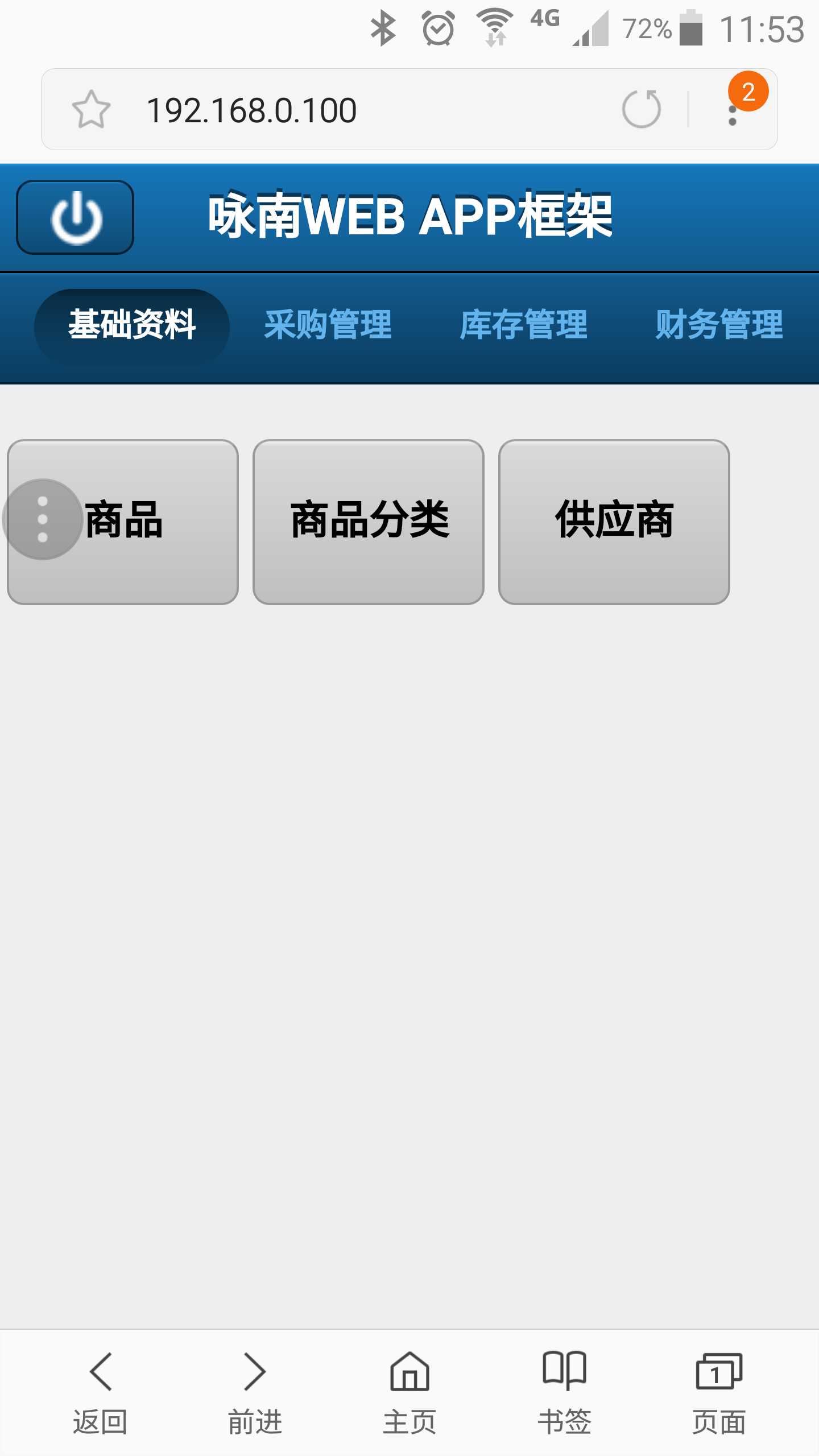Tap the star icon to bookmark this page
This screenshot has height=1456, width=819.
pos(92,110)
